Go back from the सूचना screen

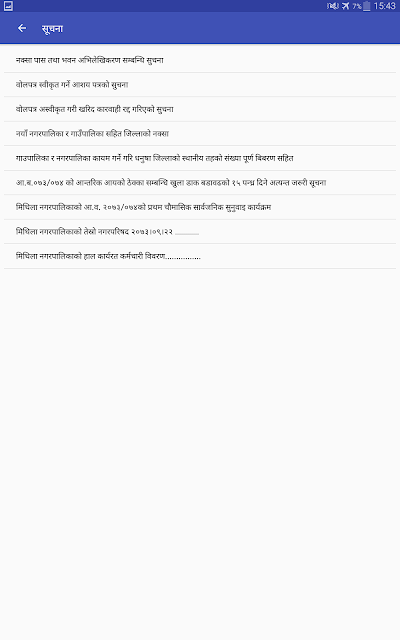(x=22, y=28)
